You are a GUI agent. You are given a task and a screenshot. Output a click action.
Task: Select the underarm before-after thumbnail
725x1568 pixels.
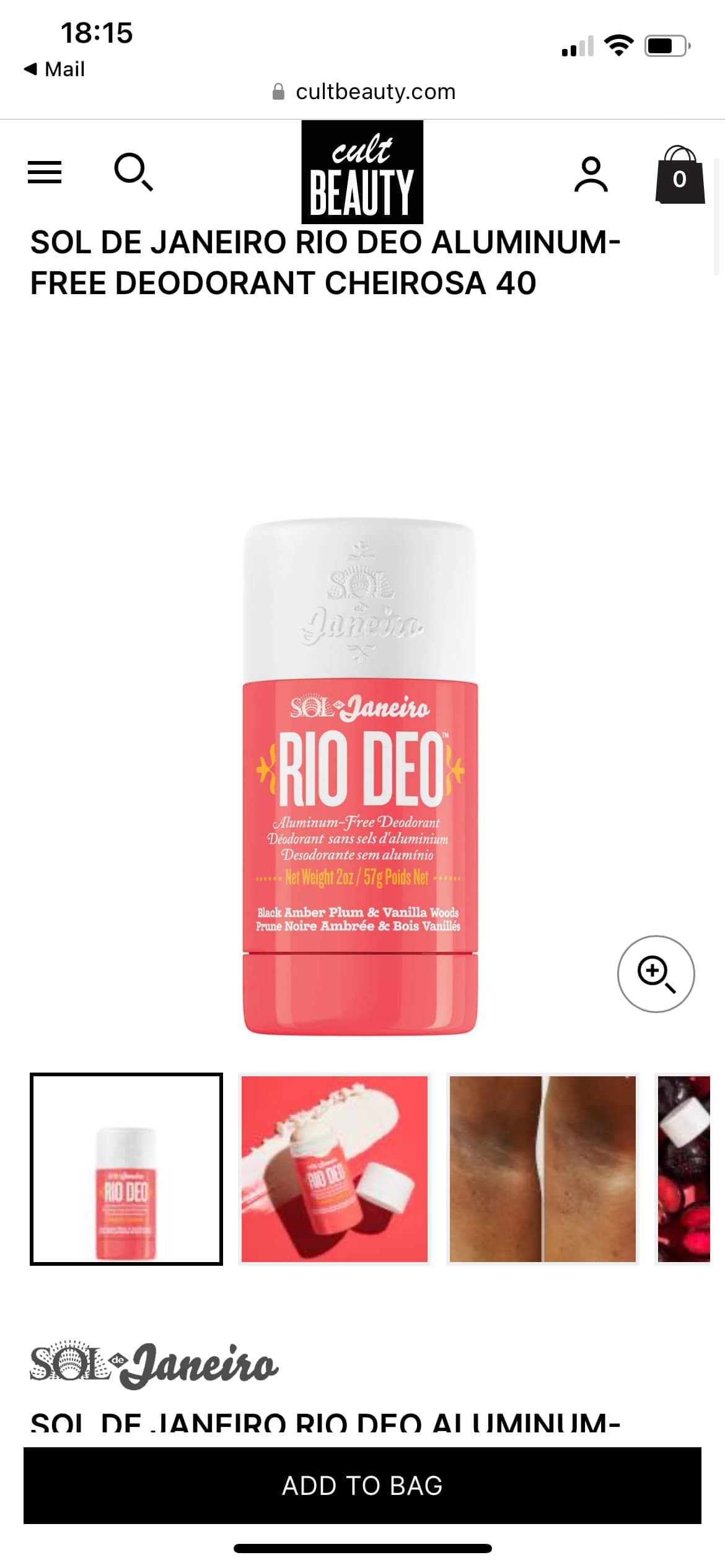[x=543, y=1169]
